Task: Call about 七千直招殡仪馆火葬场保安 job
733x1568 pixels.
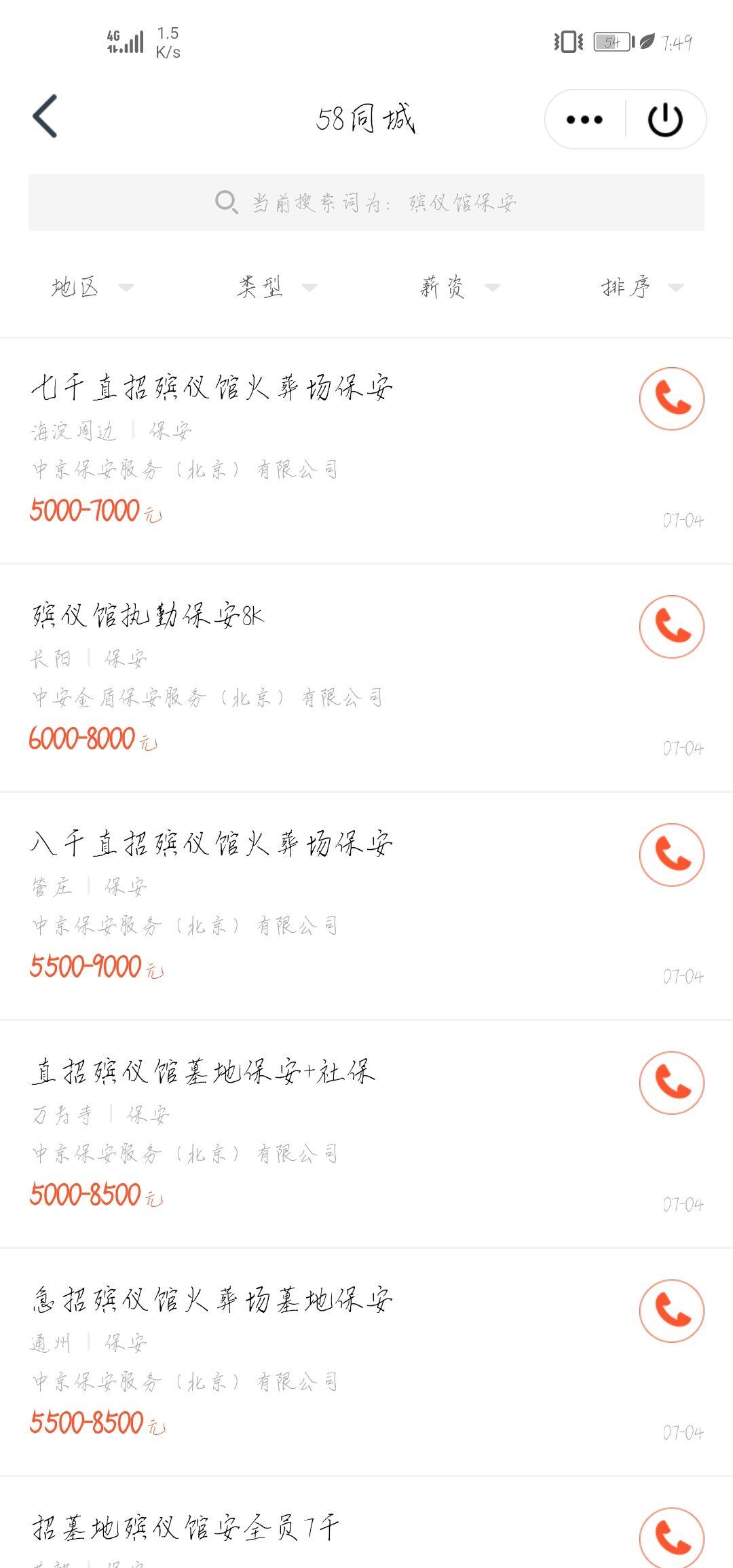Action: point(671,398)
